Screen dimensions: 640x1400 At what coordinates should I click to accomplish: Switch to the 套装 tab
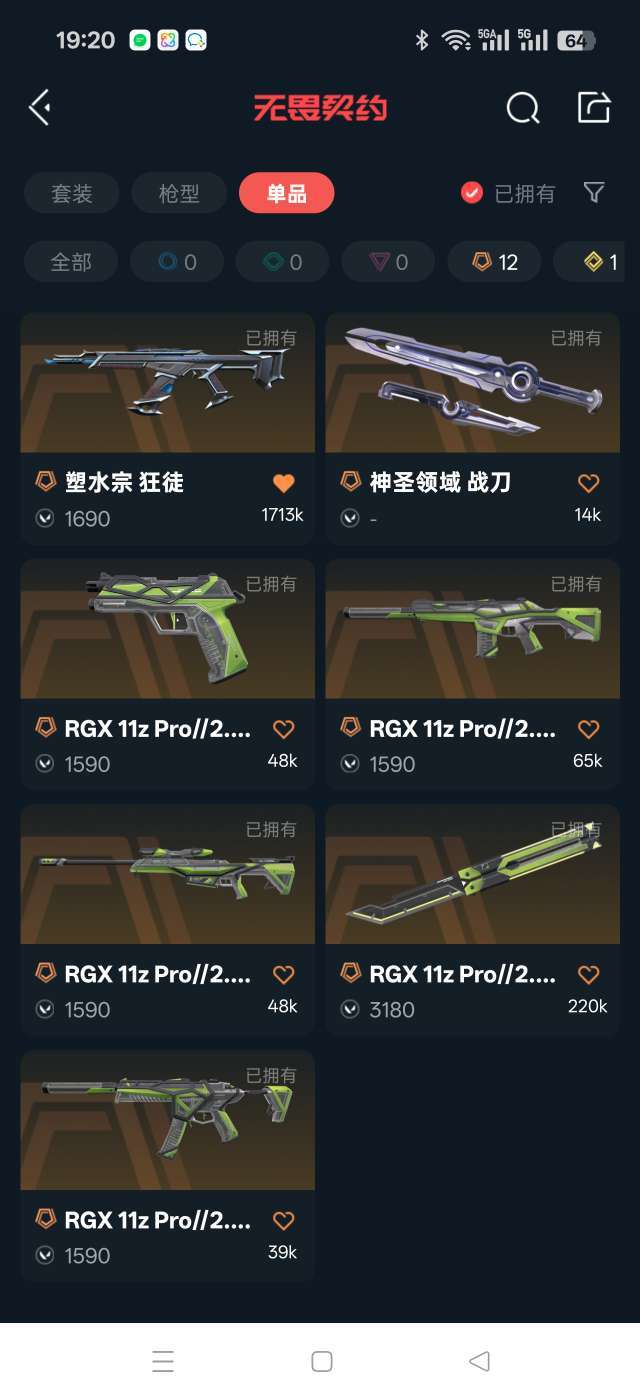pos(72,193)
